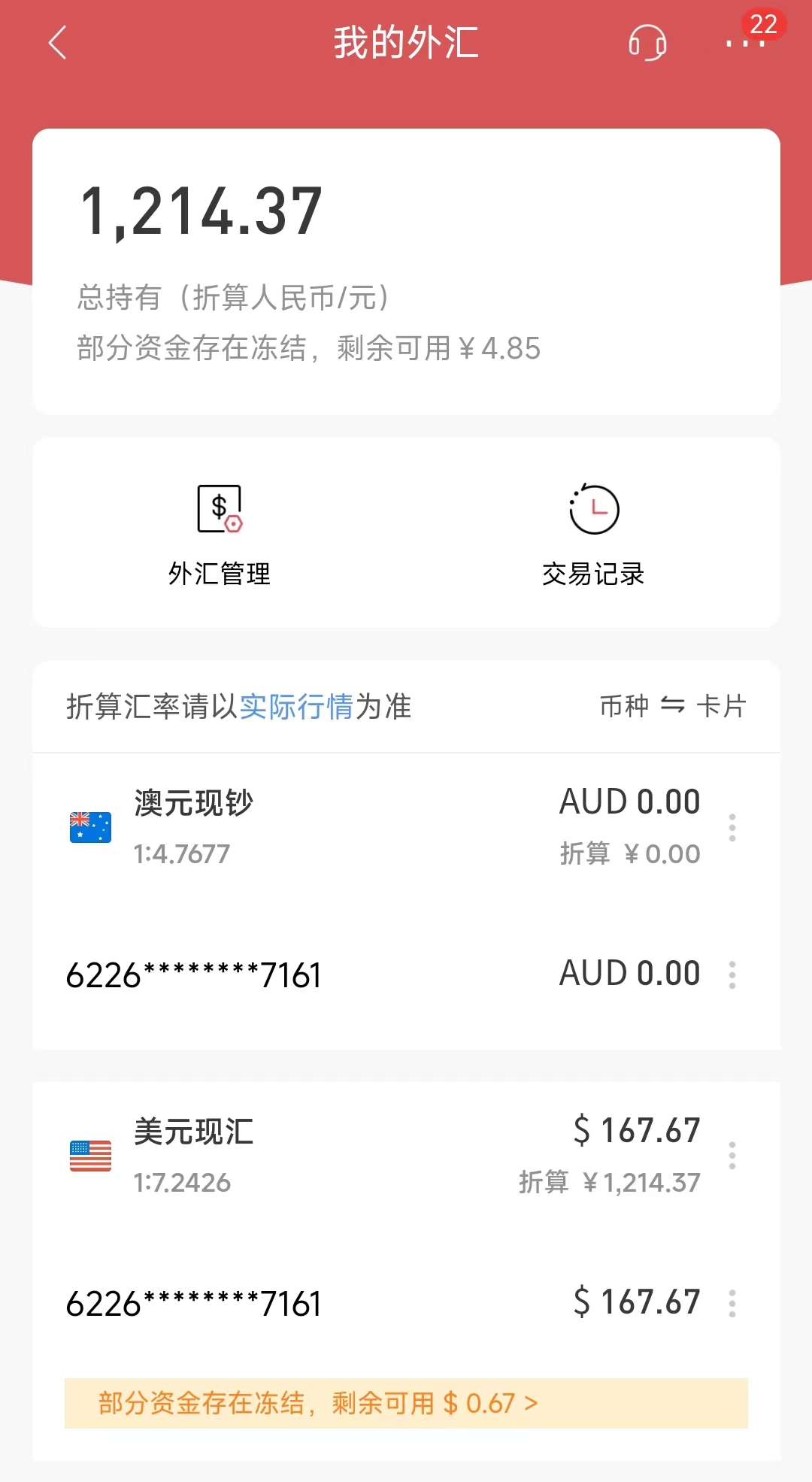This screenshot has height=1482, width=812.
Task: View 交易记录 transaction records
Action: pos(593,535)
